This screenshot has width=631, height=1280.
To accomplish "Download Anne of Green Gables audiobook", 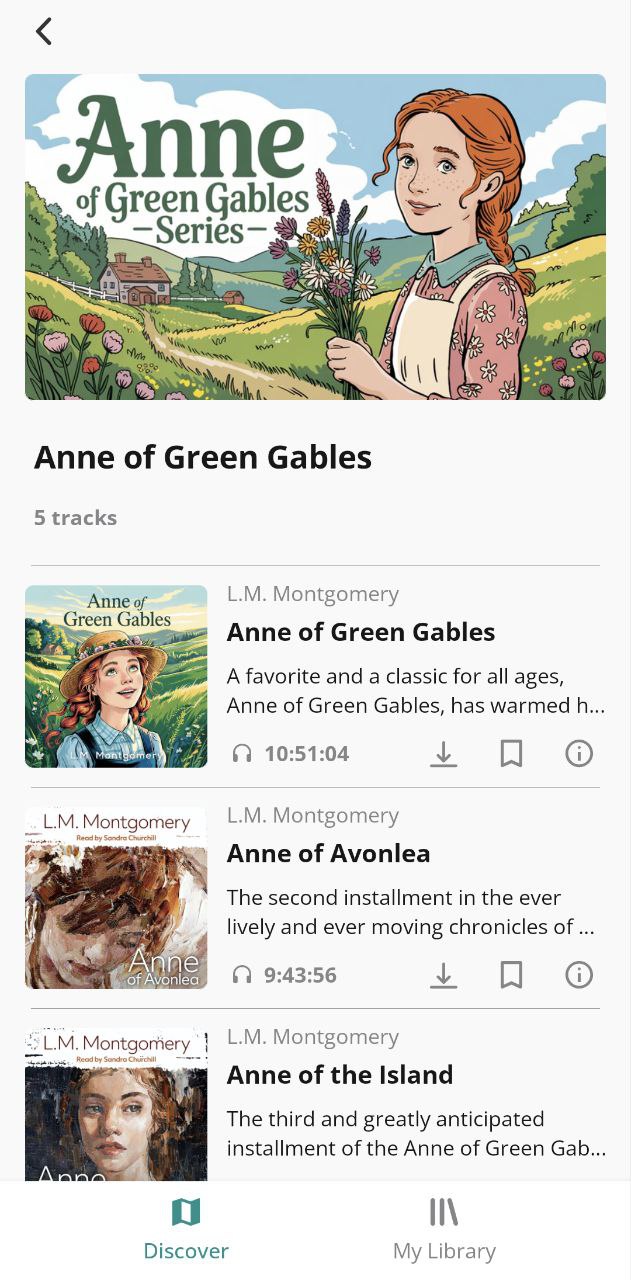I will tap(444, 754).
